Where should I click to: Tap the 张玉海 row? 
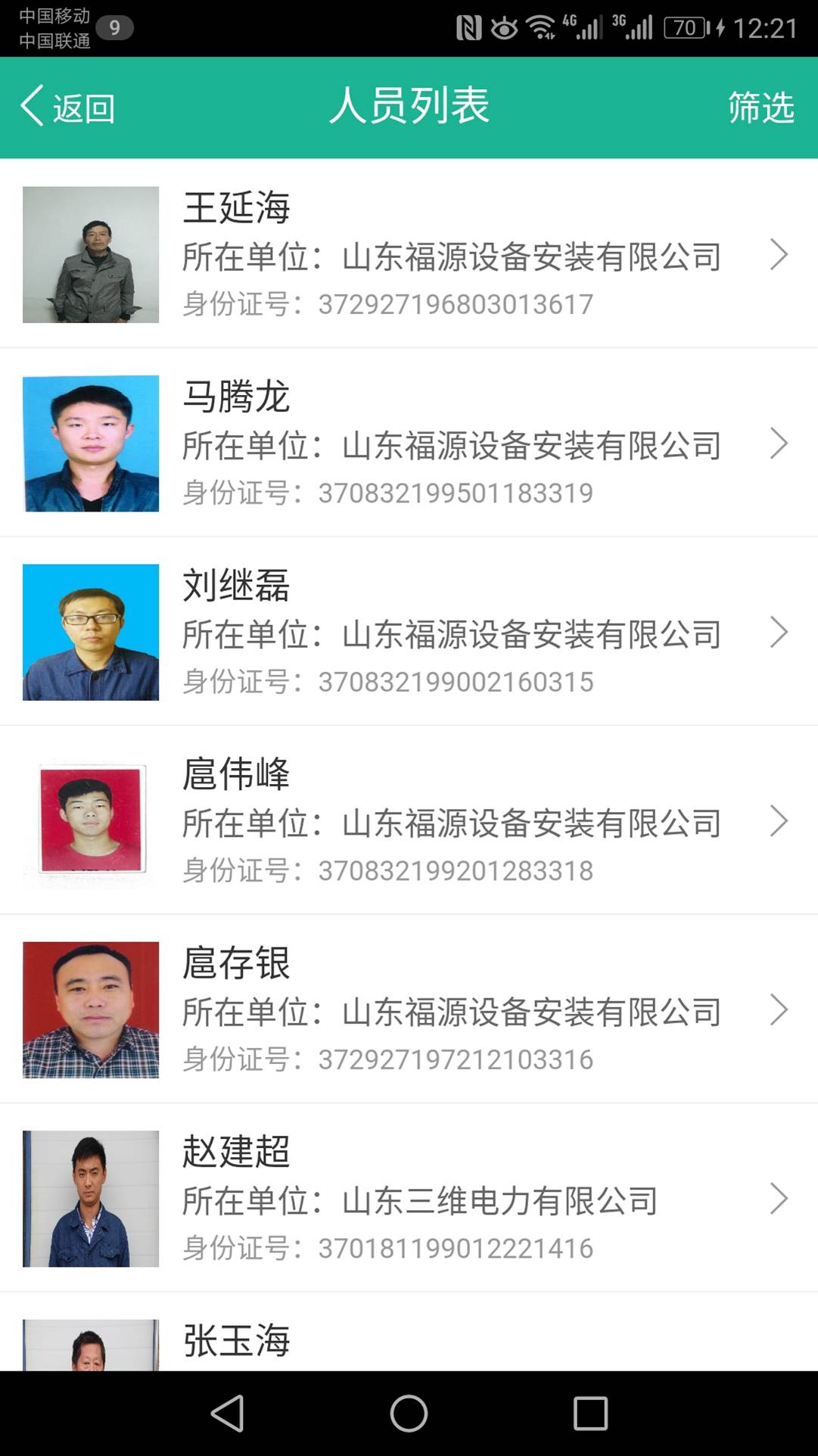pyautogui.click(x=409, y=1332)
